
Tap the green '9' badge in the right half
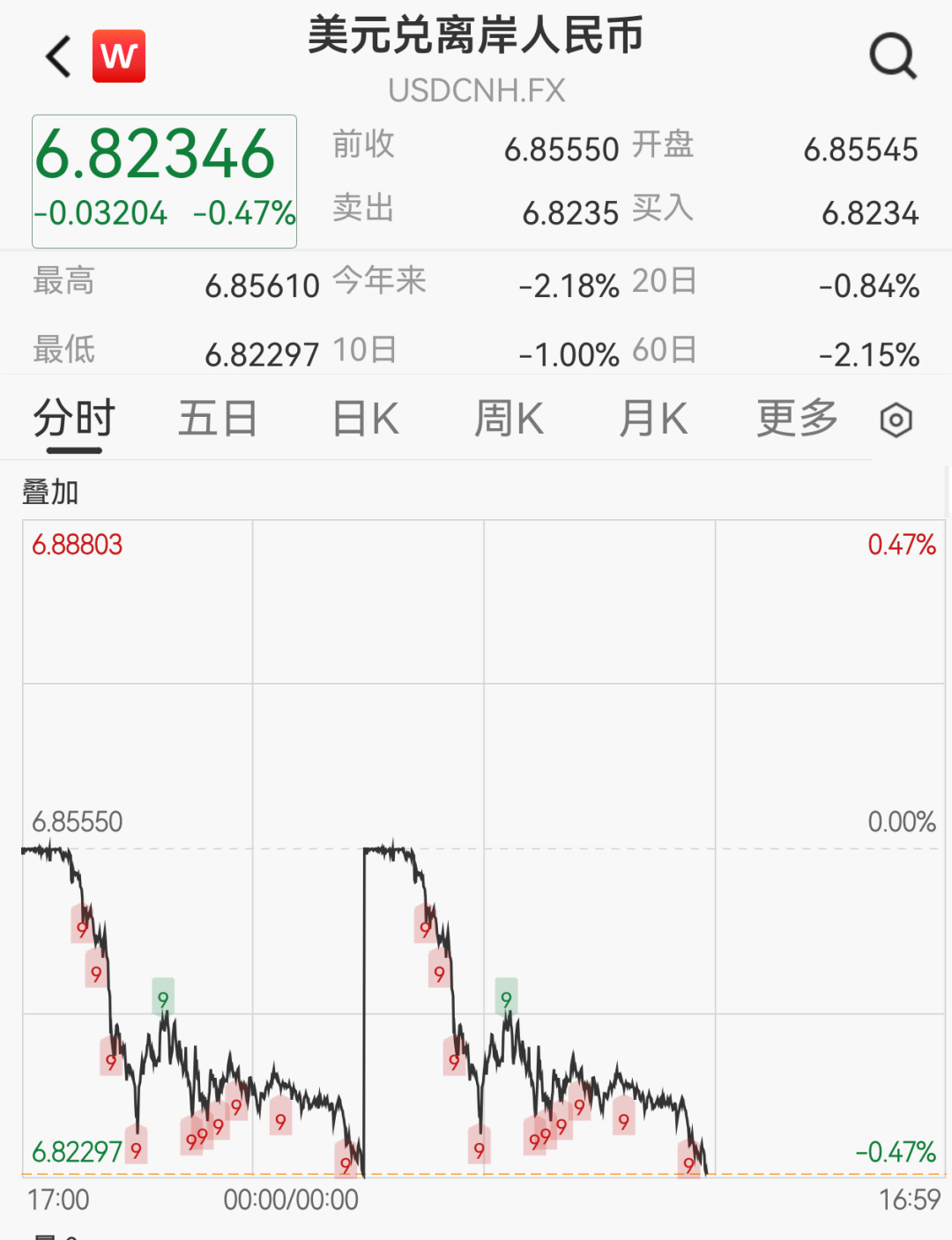click(x=506, y=1000)
